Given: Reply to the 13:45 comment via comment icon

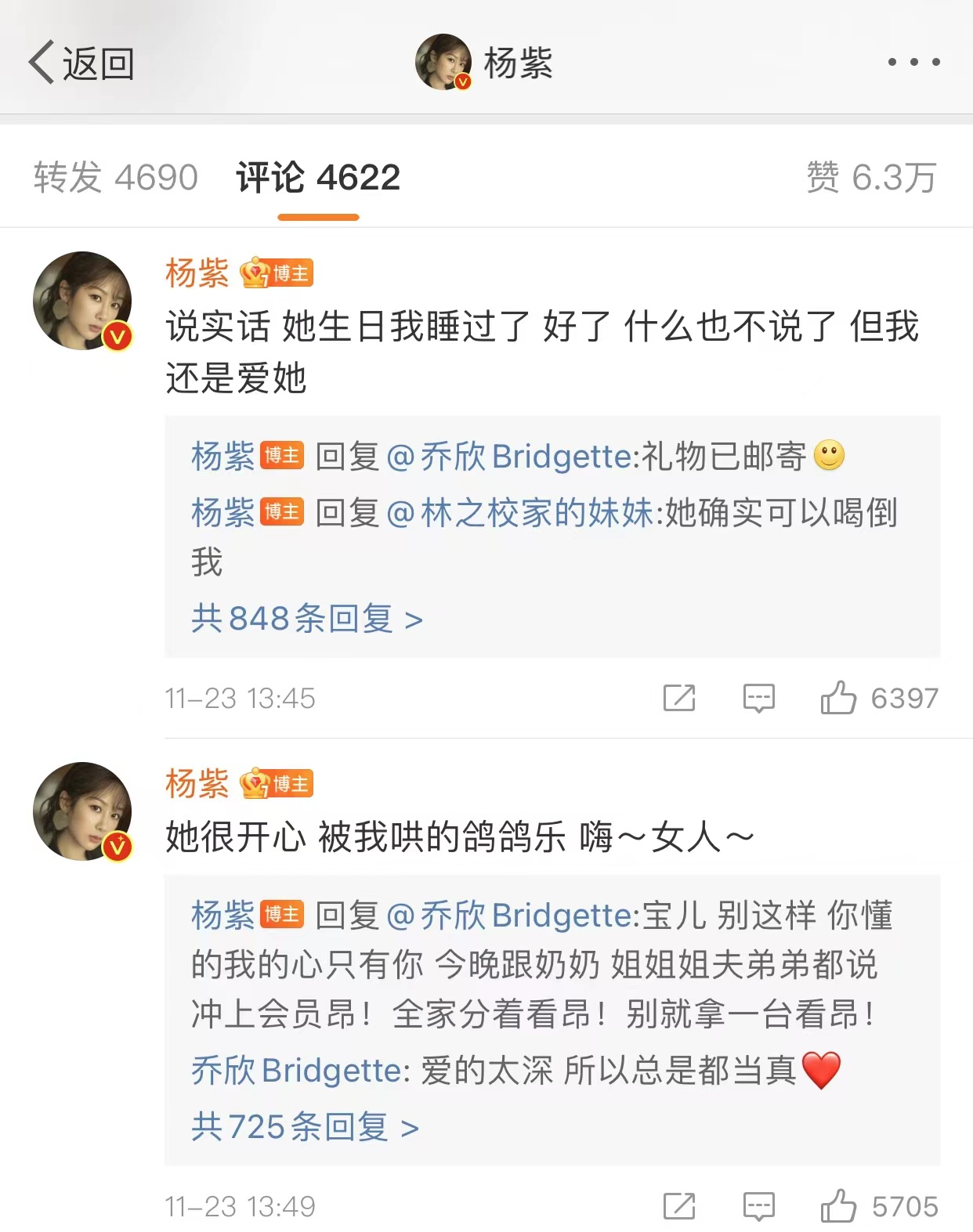Looking at the screenshot, I should pos(758,697).
